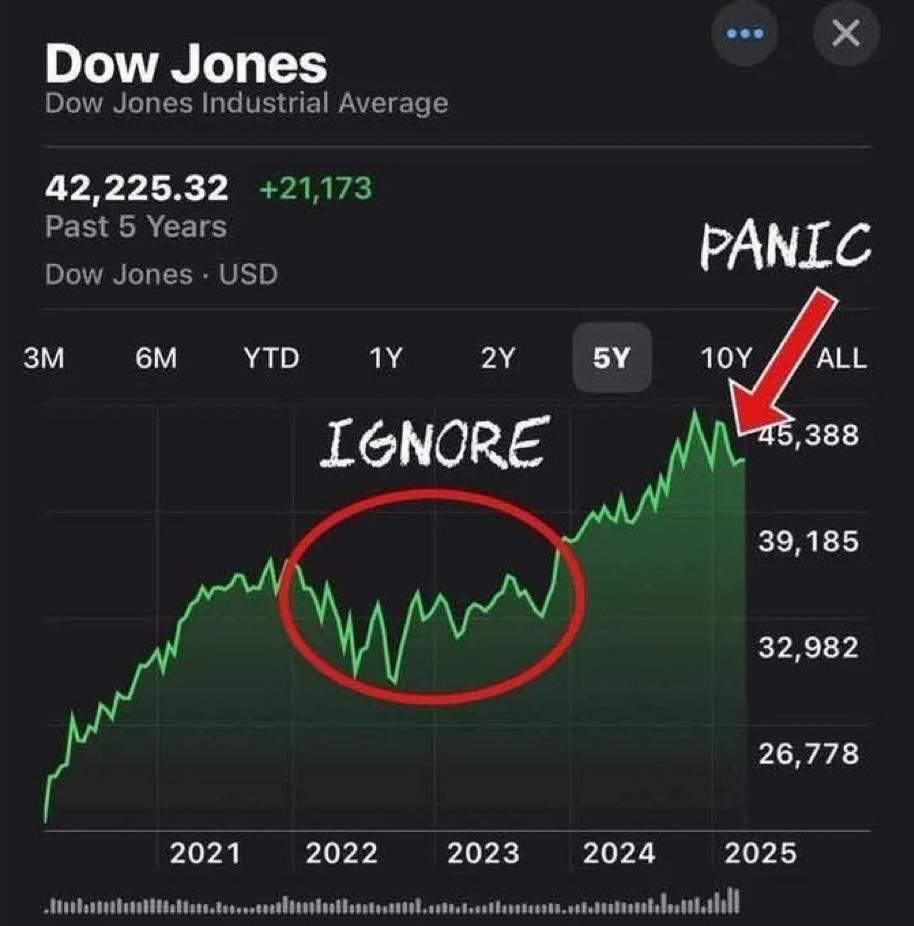Select the currently active 5Y range
Screen dimensions: 914x926
tap(611, 358)
